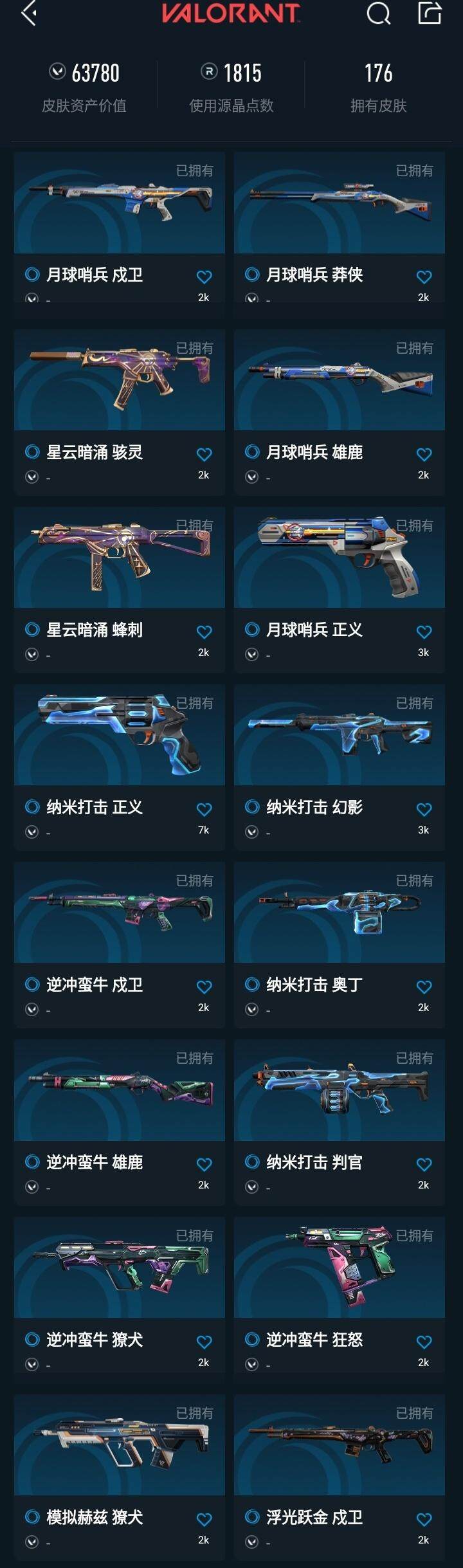Image resolution: width=463 pixels, height=1568 pixels.
Task: Go back using the top-left arrow
Action: click(29, 13)
